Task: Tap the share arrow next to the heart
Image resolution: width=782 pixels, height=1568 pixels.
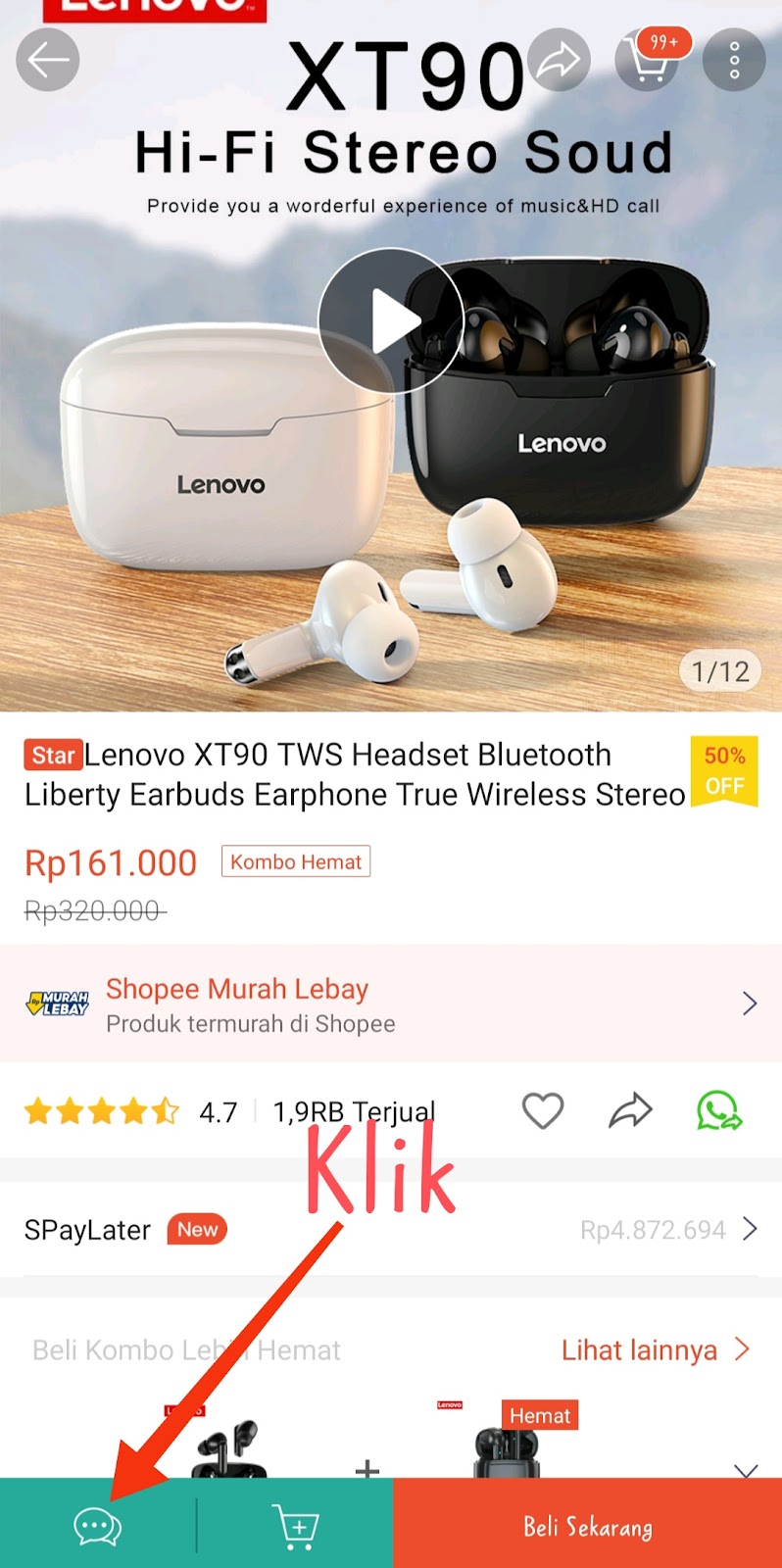Action: (x=630, y=1111)
